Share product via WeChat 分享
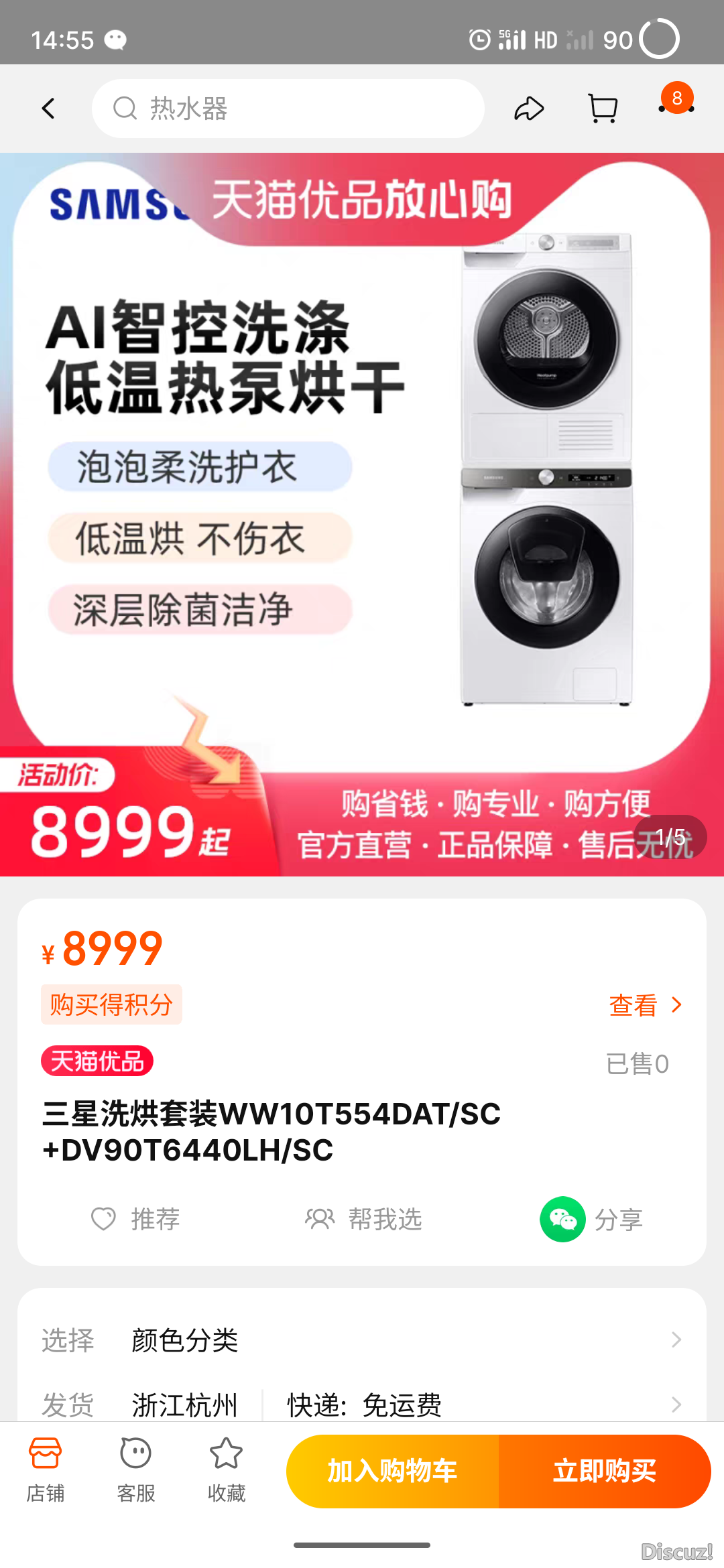The width and height of the screenshot is (724, 1568). [592, 1219]
